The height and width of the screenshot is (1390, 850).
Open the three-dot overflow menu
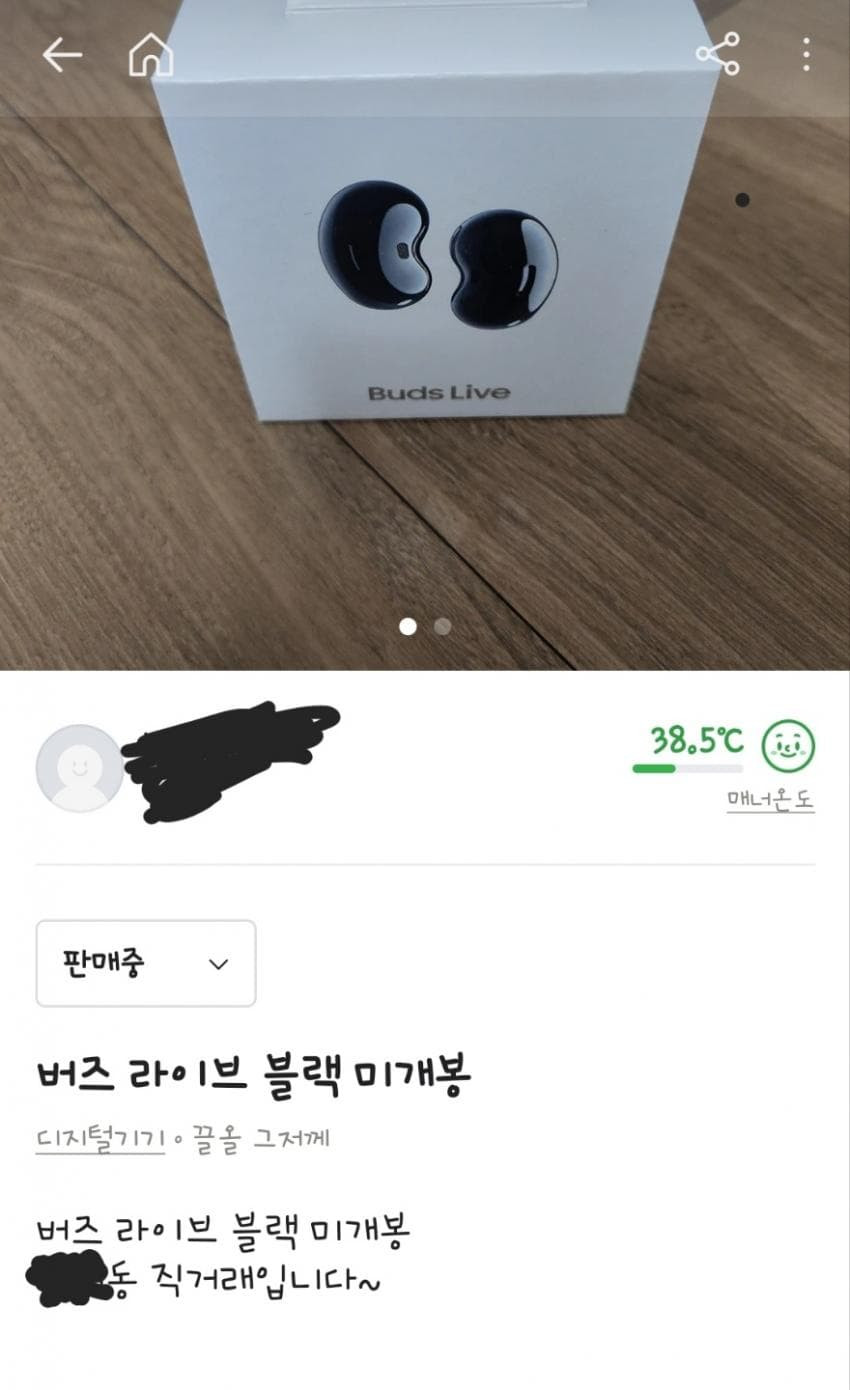(x=806, y=55)
